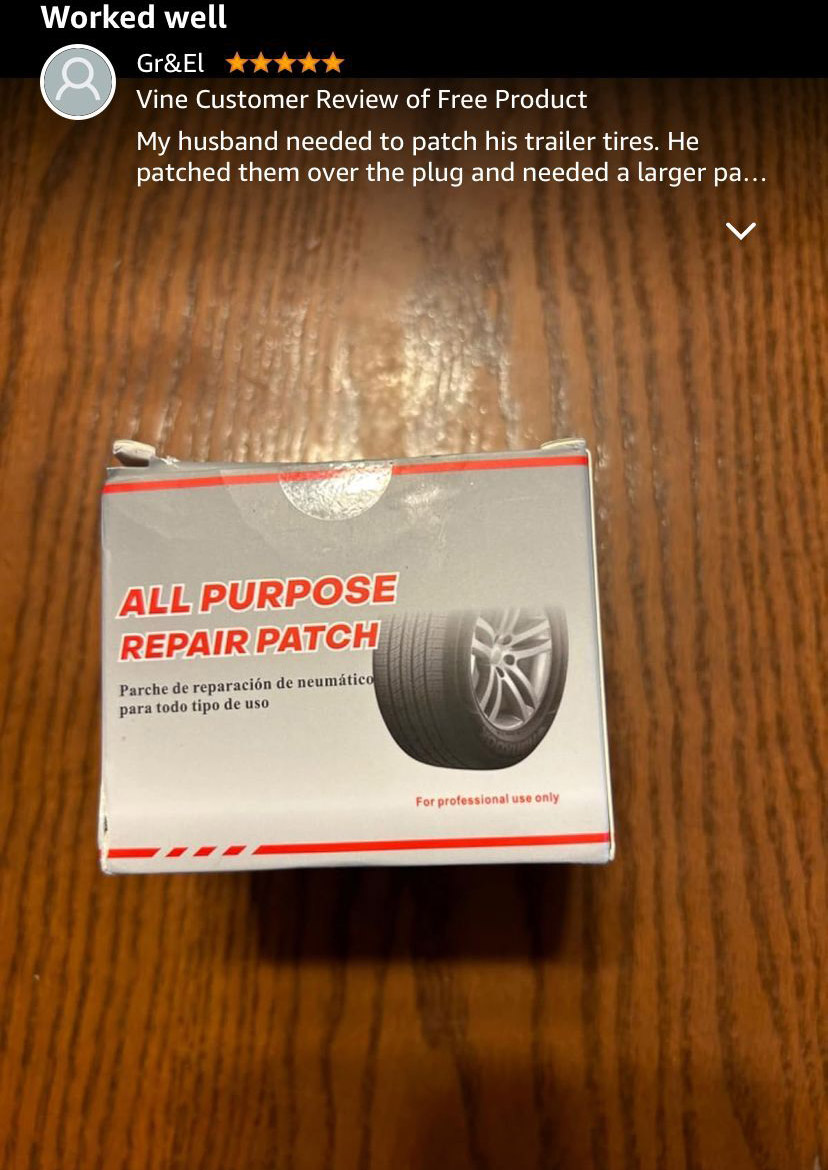Open Gr&El's profile avatar

click(78, 82)
